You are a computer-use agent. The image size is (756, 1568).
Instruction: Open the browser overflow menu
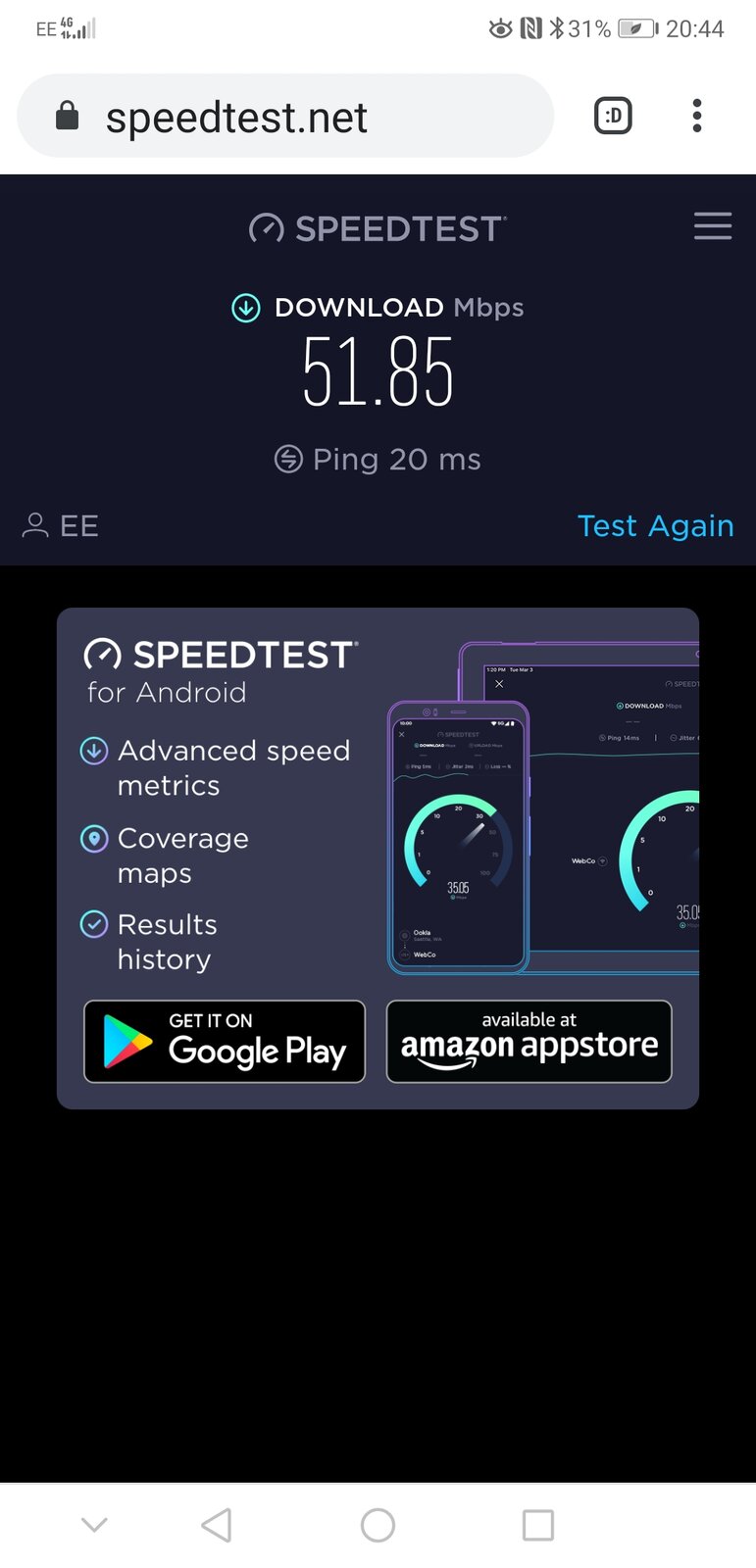click(697, 117)
